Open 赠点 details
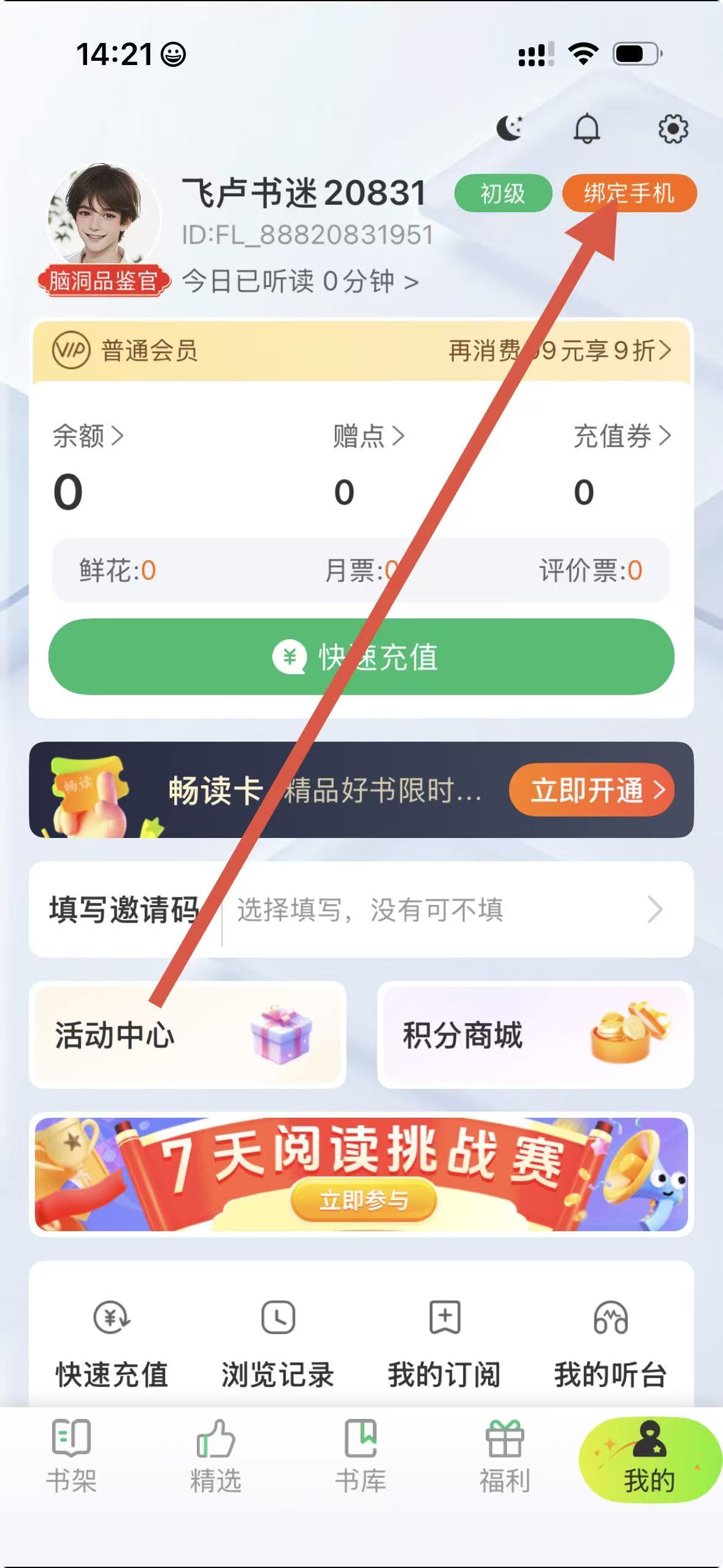This screenshot has height=1568, width=723. pos(368,436)
